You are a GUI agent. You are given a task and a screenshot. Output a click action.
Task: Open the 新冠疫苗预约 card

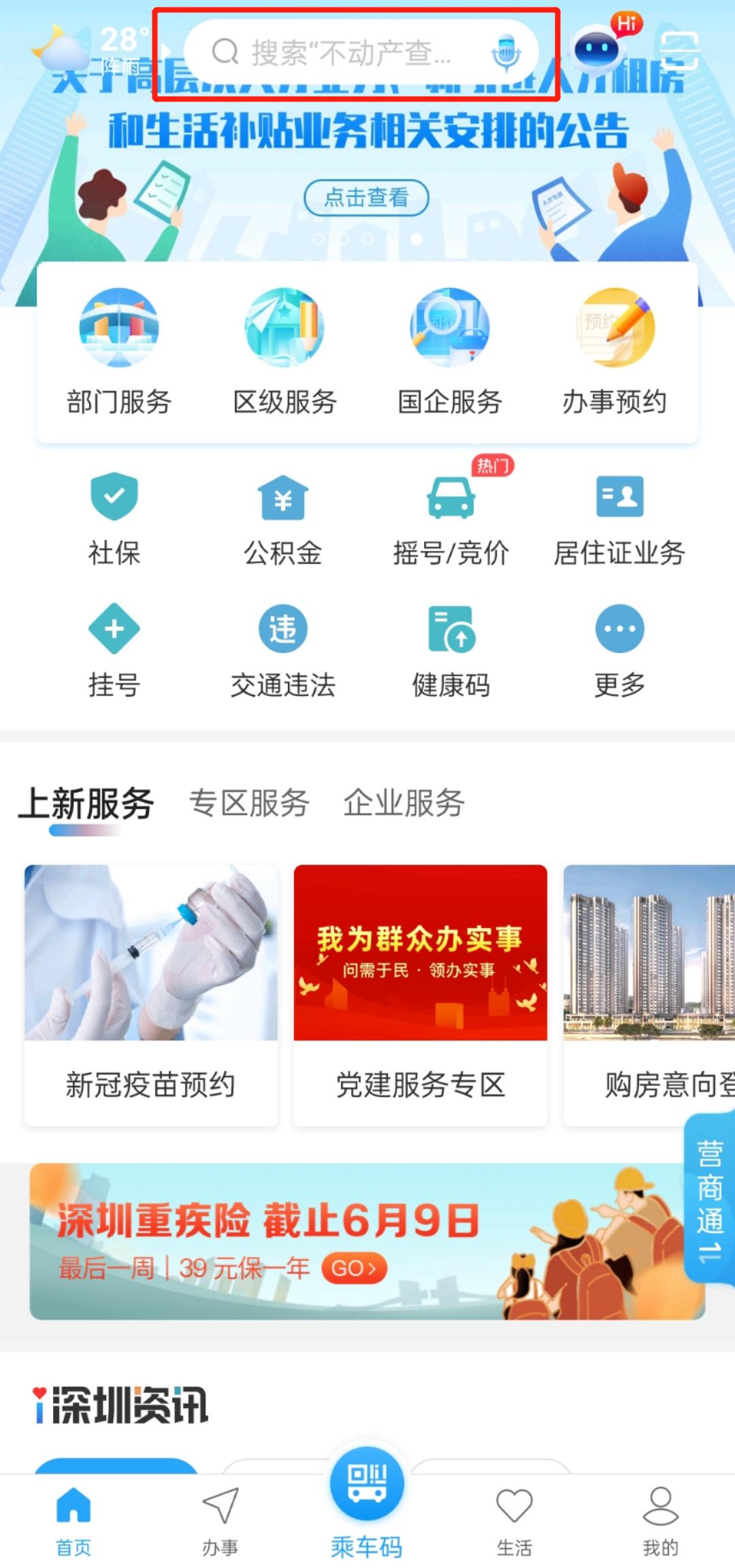150,994
